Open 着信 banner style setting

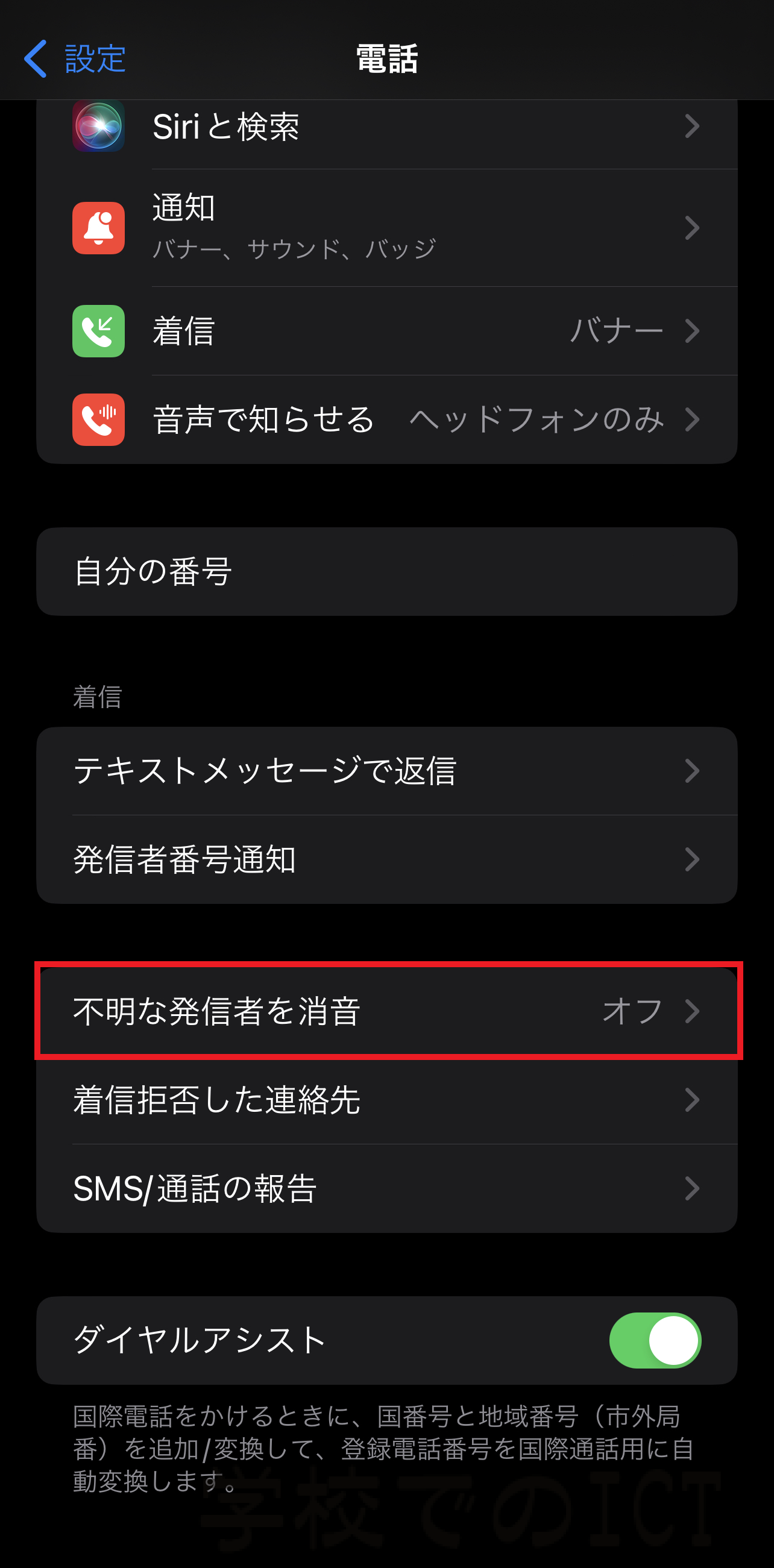pos(386,331)
